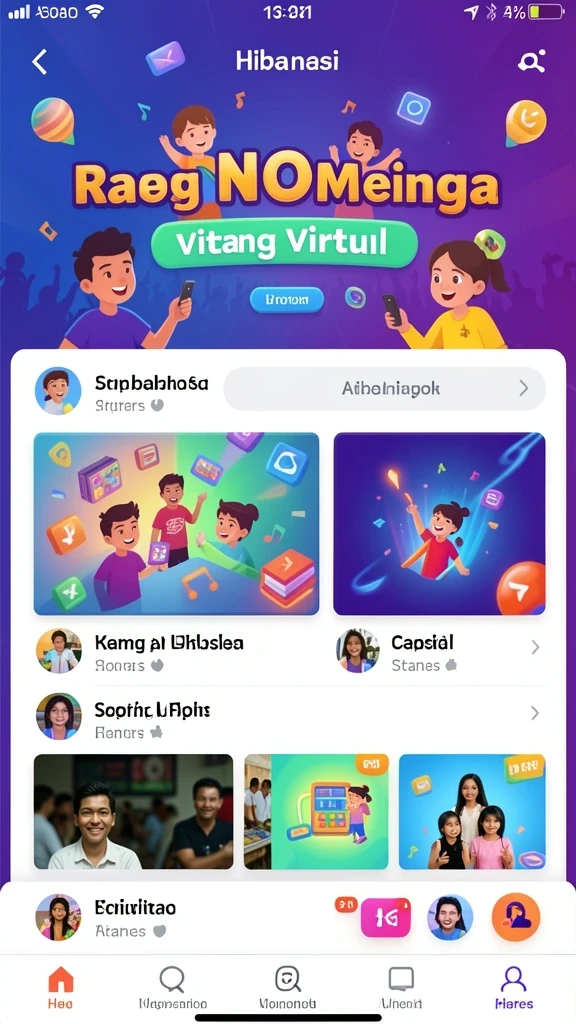
Task: Switch to the Heo home tab
Action: pyautogui.click(x=61, y=987)
